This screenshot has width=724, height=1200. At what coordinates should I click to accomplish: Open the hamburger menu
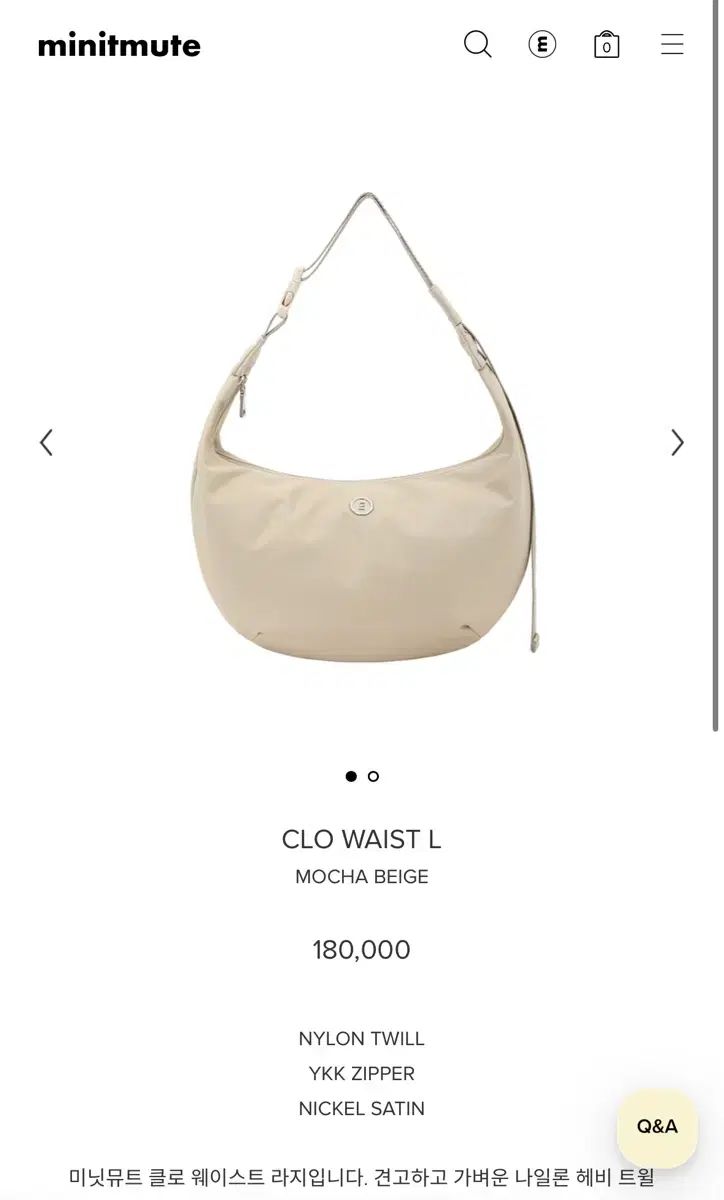point(672,45)
